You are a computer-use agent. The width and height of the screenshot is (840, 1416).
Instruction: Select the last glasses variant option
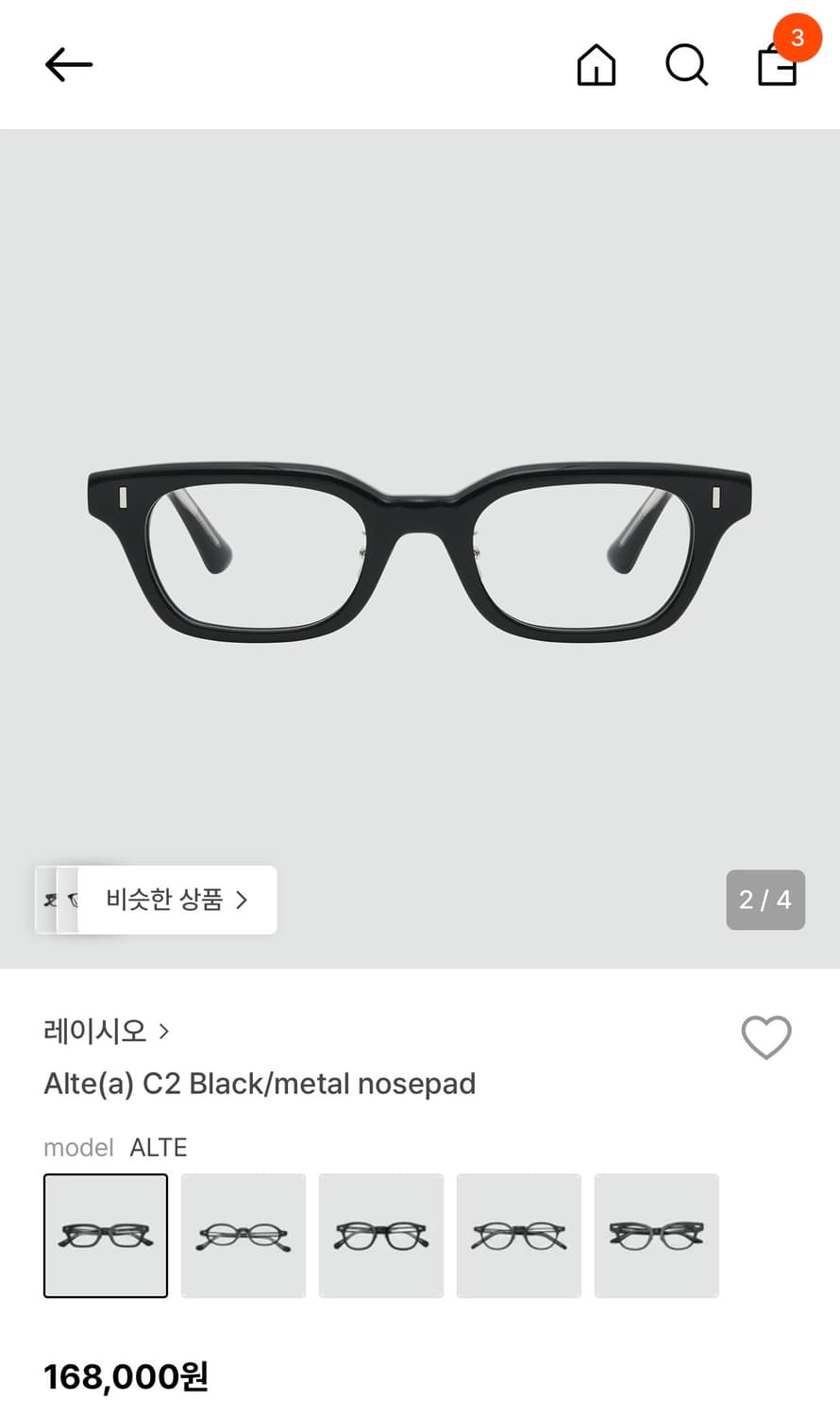click(656, 1236)
